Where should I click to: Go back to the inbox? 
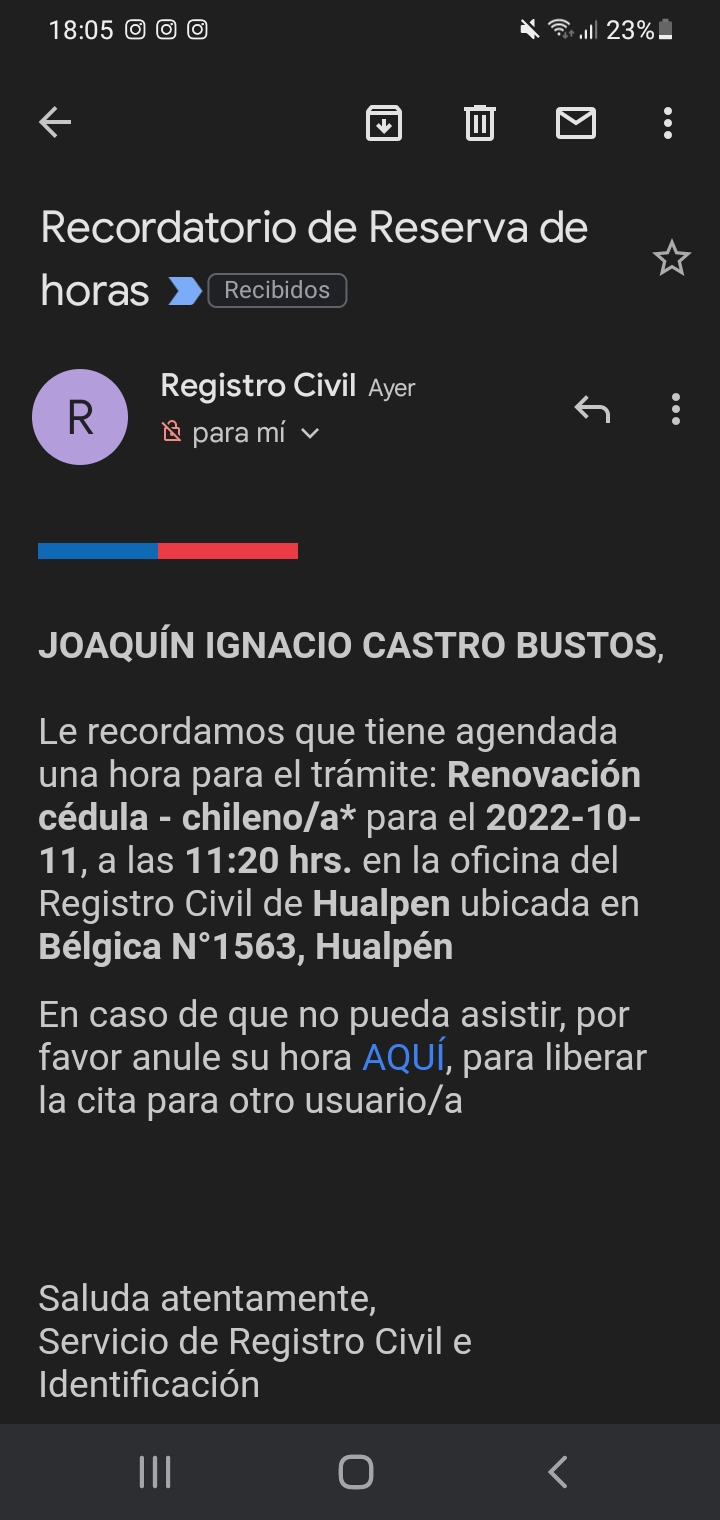[x=55, y=123]
